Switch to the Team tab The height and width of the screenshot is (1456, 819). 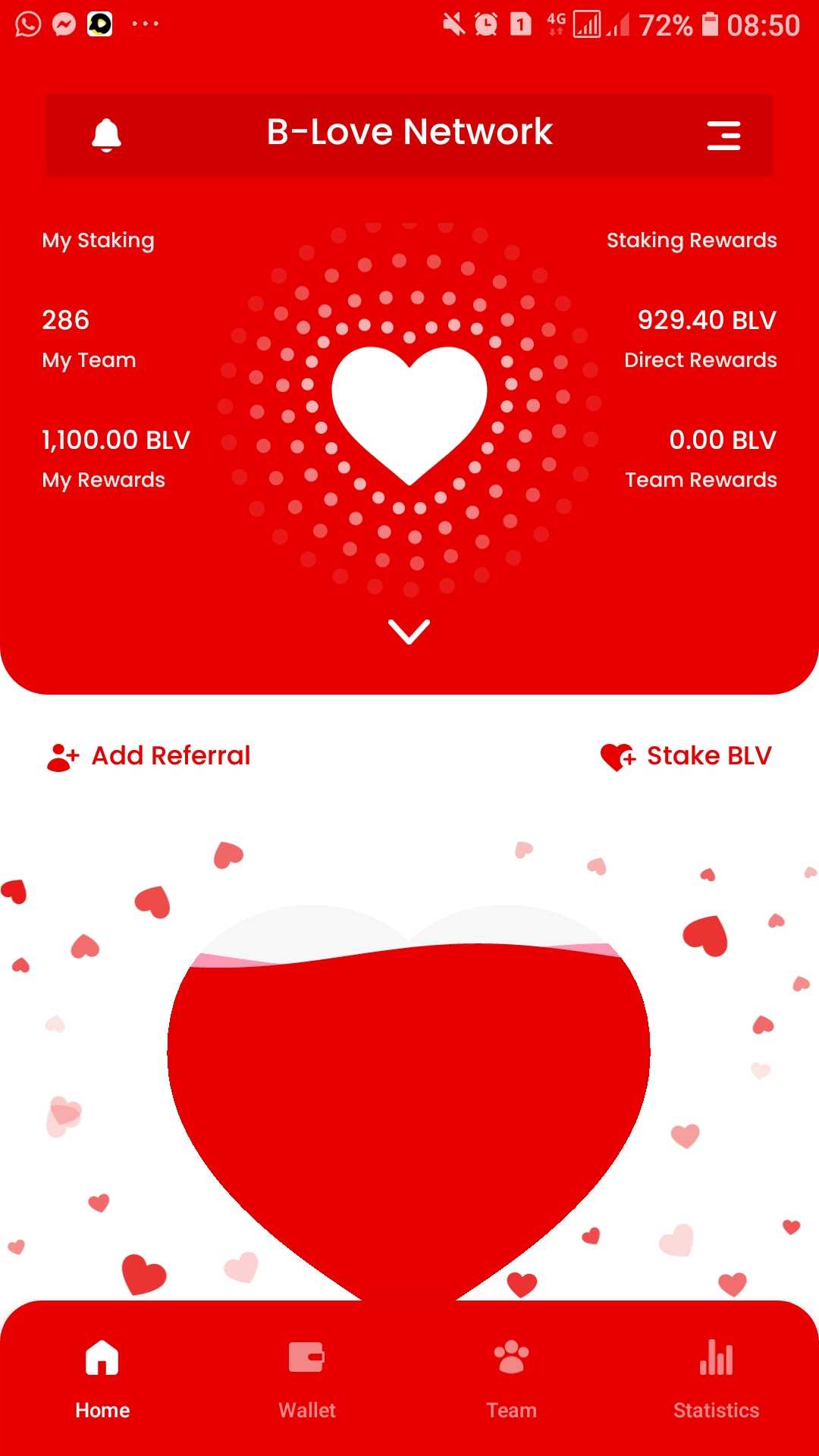512,1380
